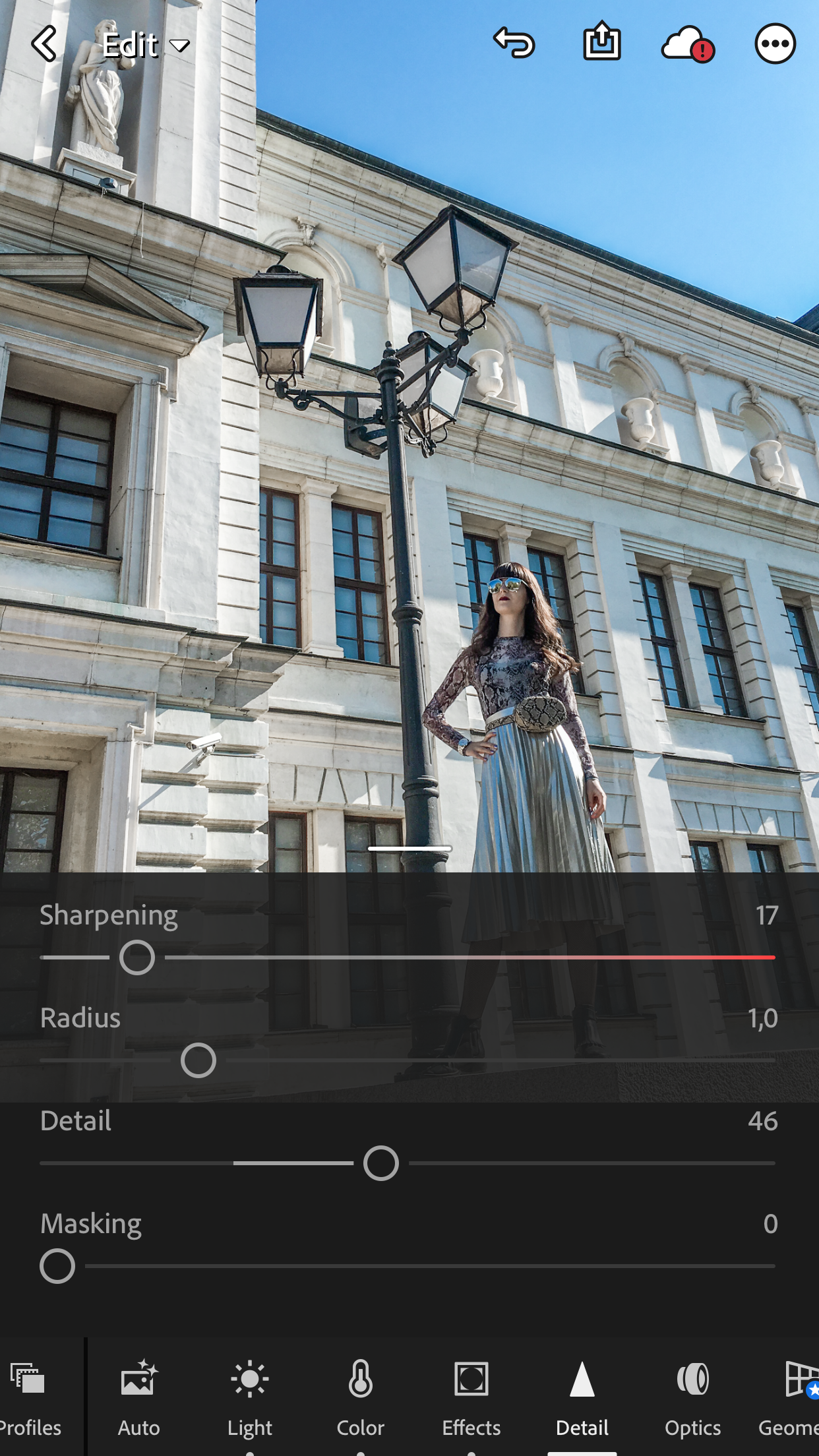This screenshot has height=1456, width=819.
Task: Switch to the Light panel
Action: (x=250, y=1397)
